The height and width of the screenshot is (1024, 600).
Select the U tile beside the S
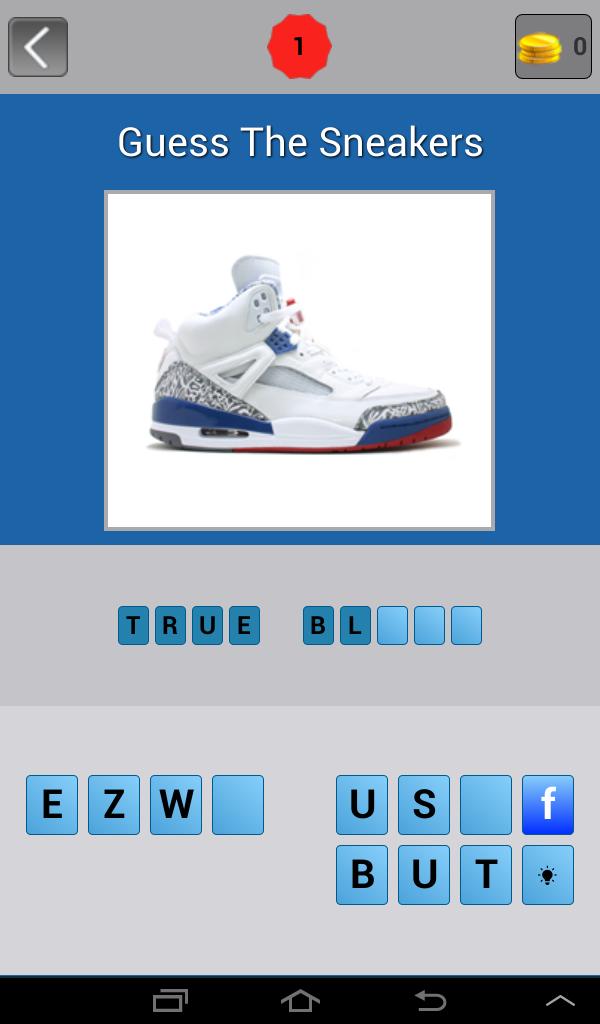(x=362, y=805)
